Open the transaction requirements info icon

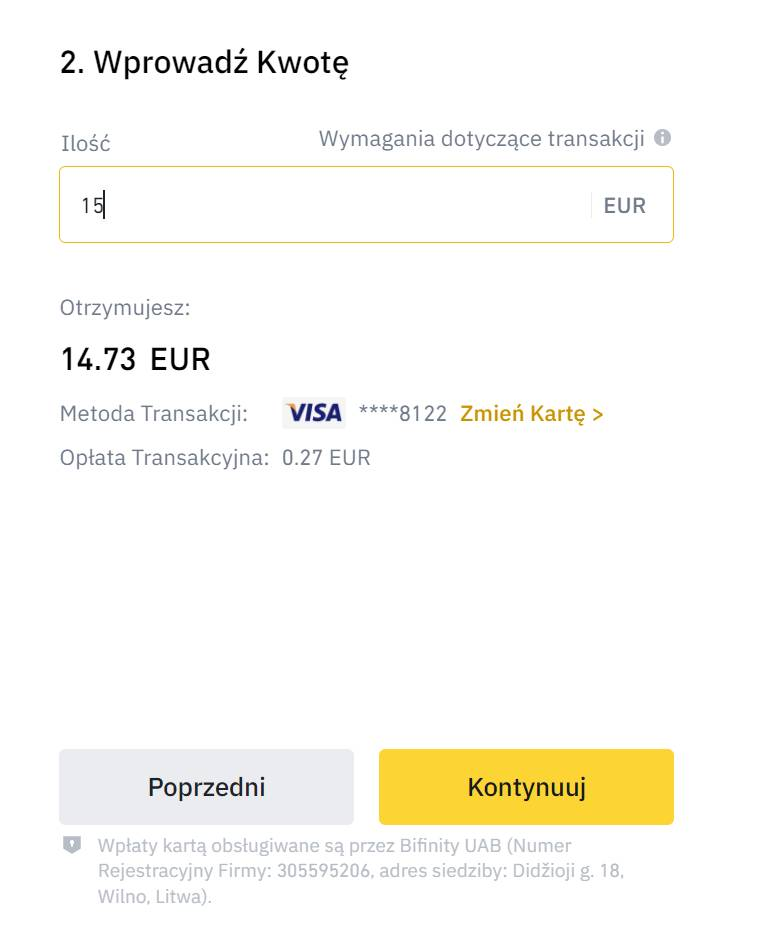click(662, 138)
